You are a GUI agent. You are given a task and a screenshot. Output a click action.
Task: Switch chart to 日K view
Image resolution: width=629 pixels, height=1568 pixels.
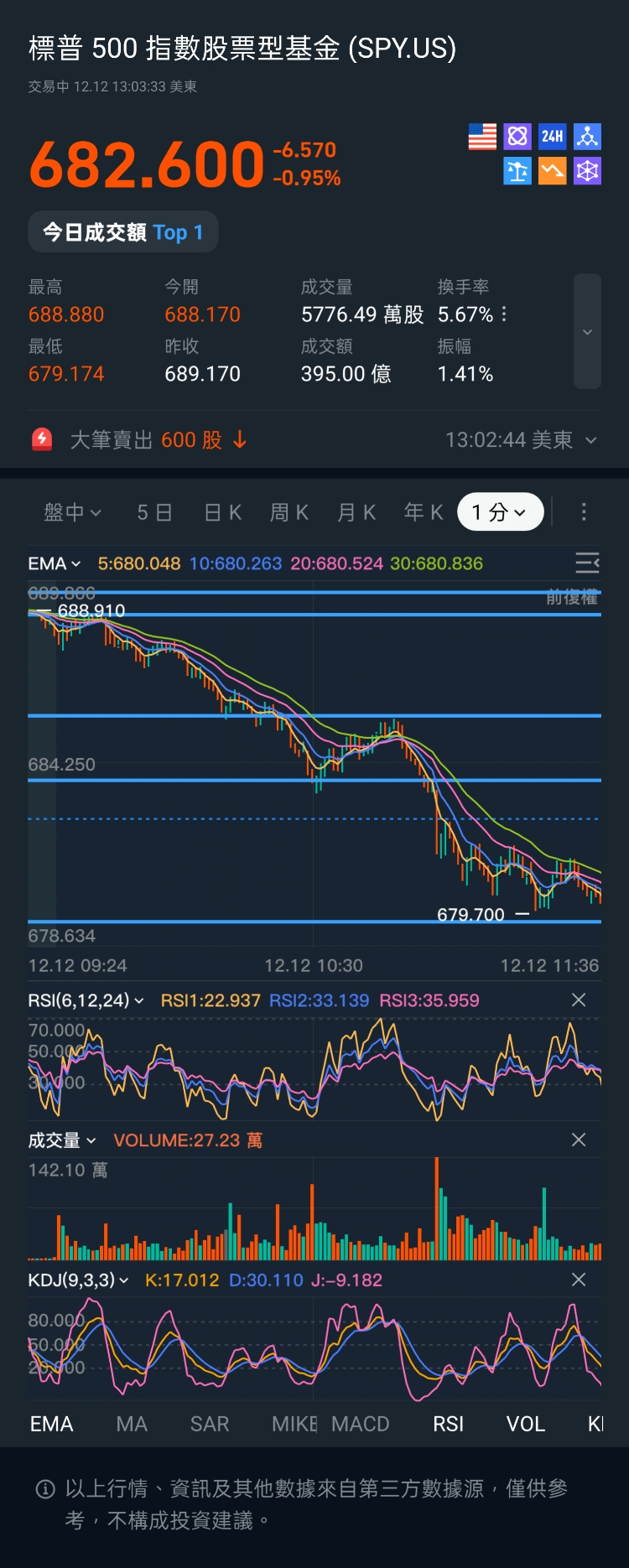223,512
